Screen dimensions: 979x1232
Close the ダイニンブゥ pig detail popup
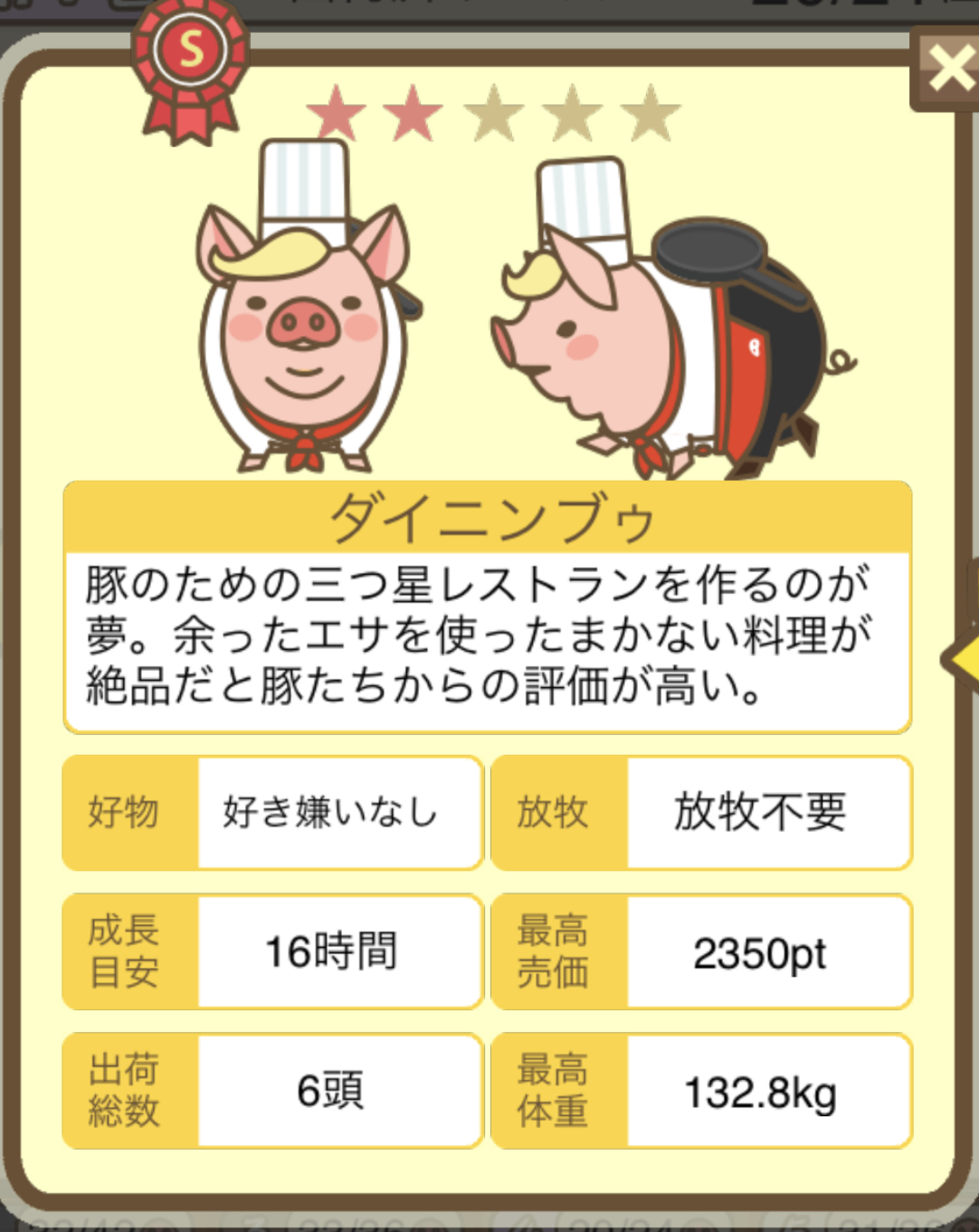pyautogui.click(x=946, y=70)
